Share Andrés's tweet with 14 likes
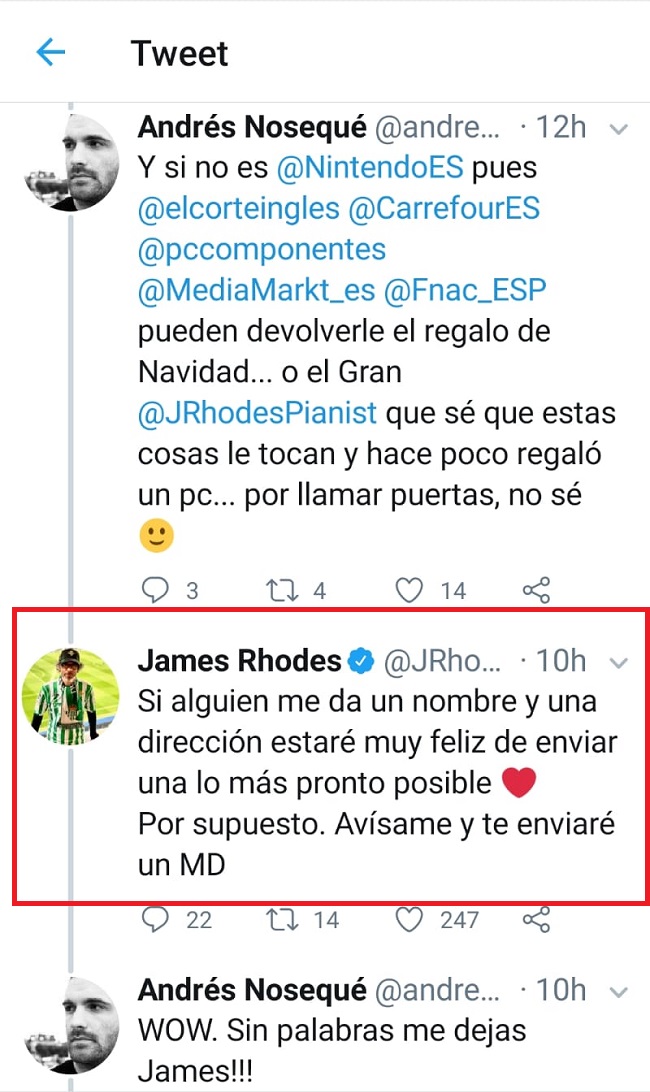 tap(537, 591)
